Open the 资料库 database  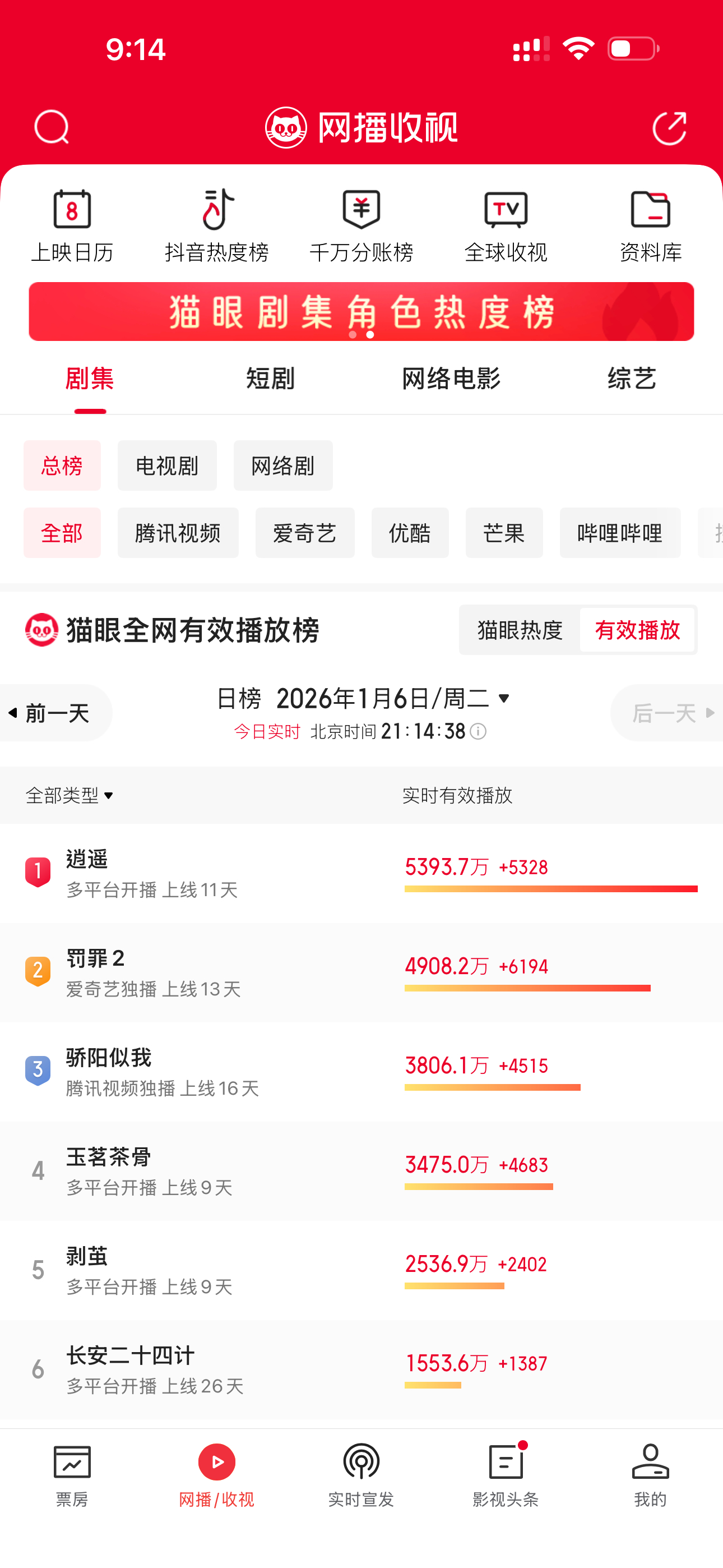pos(651,224)
